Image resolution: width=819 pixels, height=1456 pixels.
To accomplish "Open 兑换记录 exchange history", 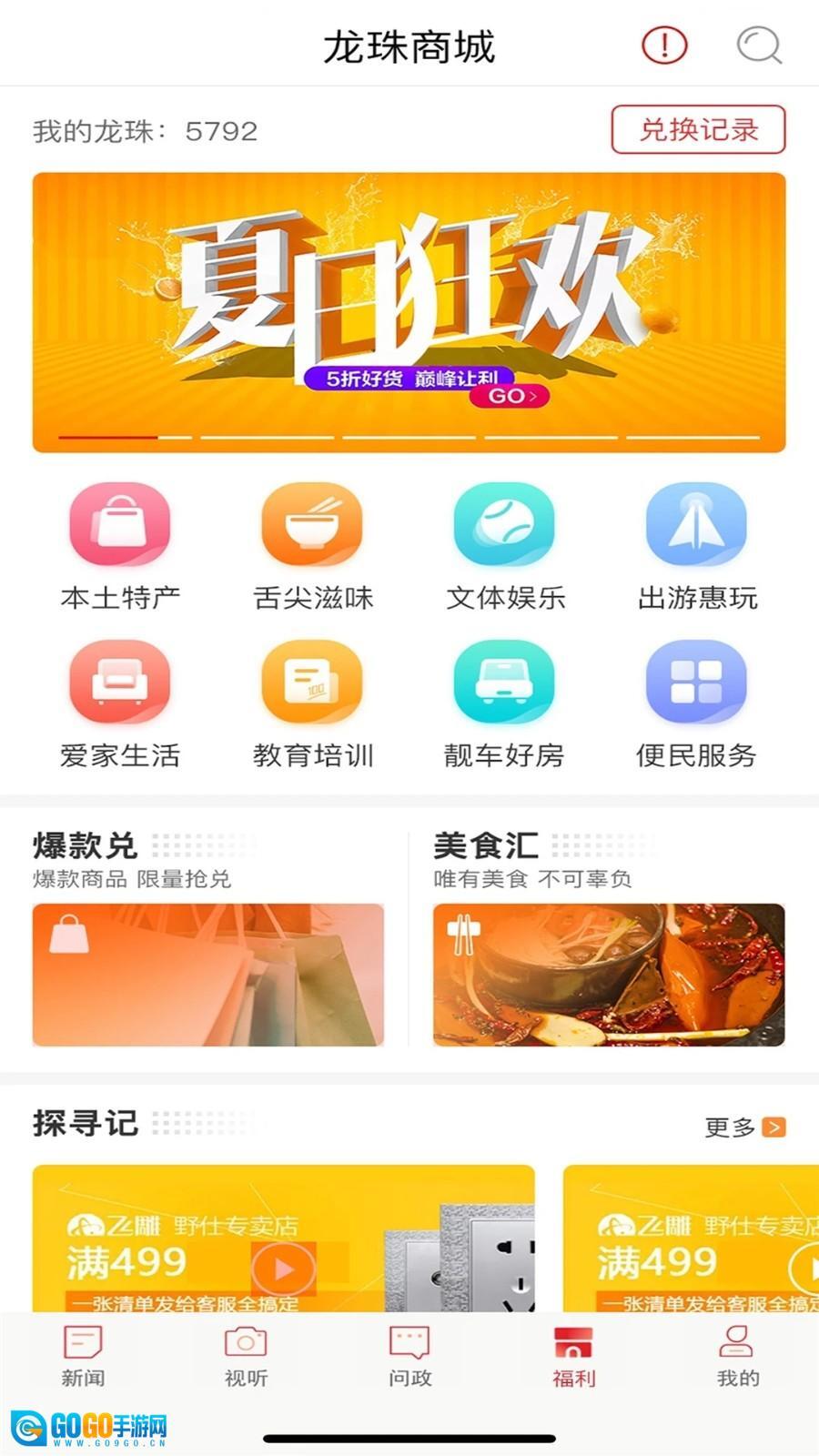I will point(698,130).
